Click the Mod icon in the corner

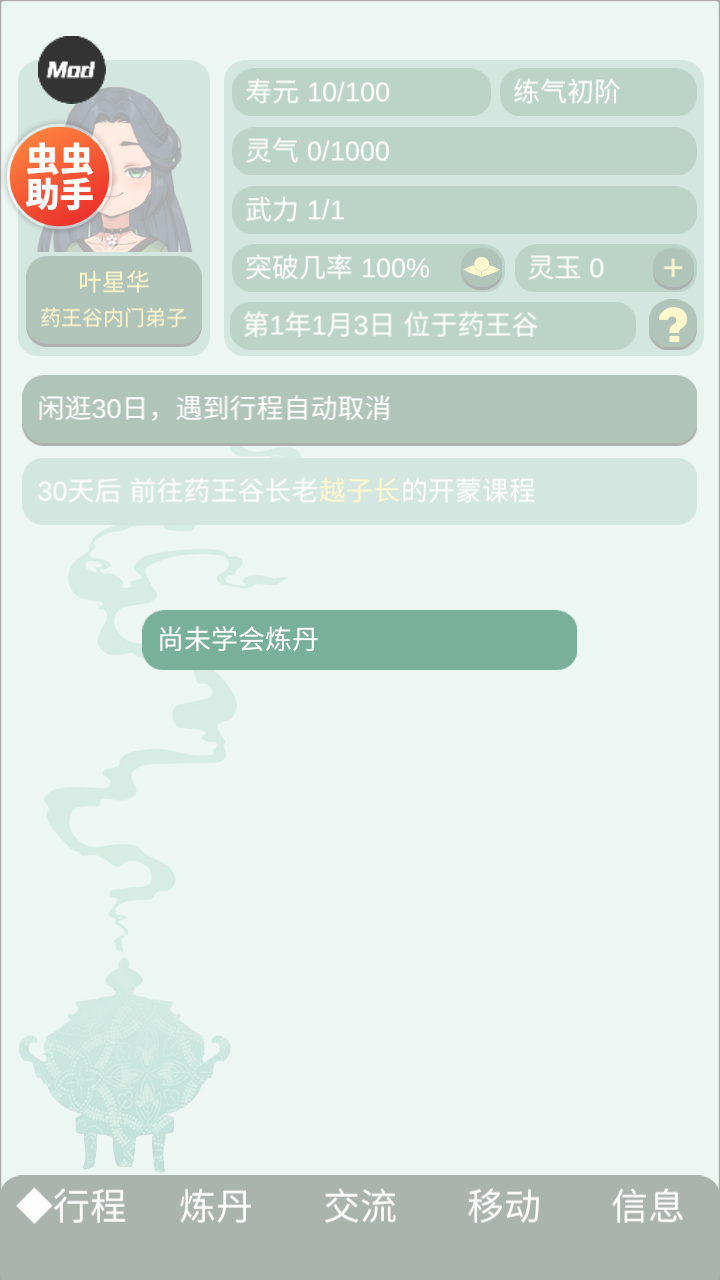pyautogui.click(x=72, y=68)
